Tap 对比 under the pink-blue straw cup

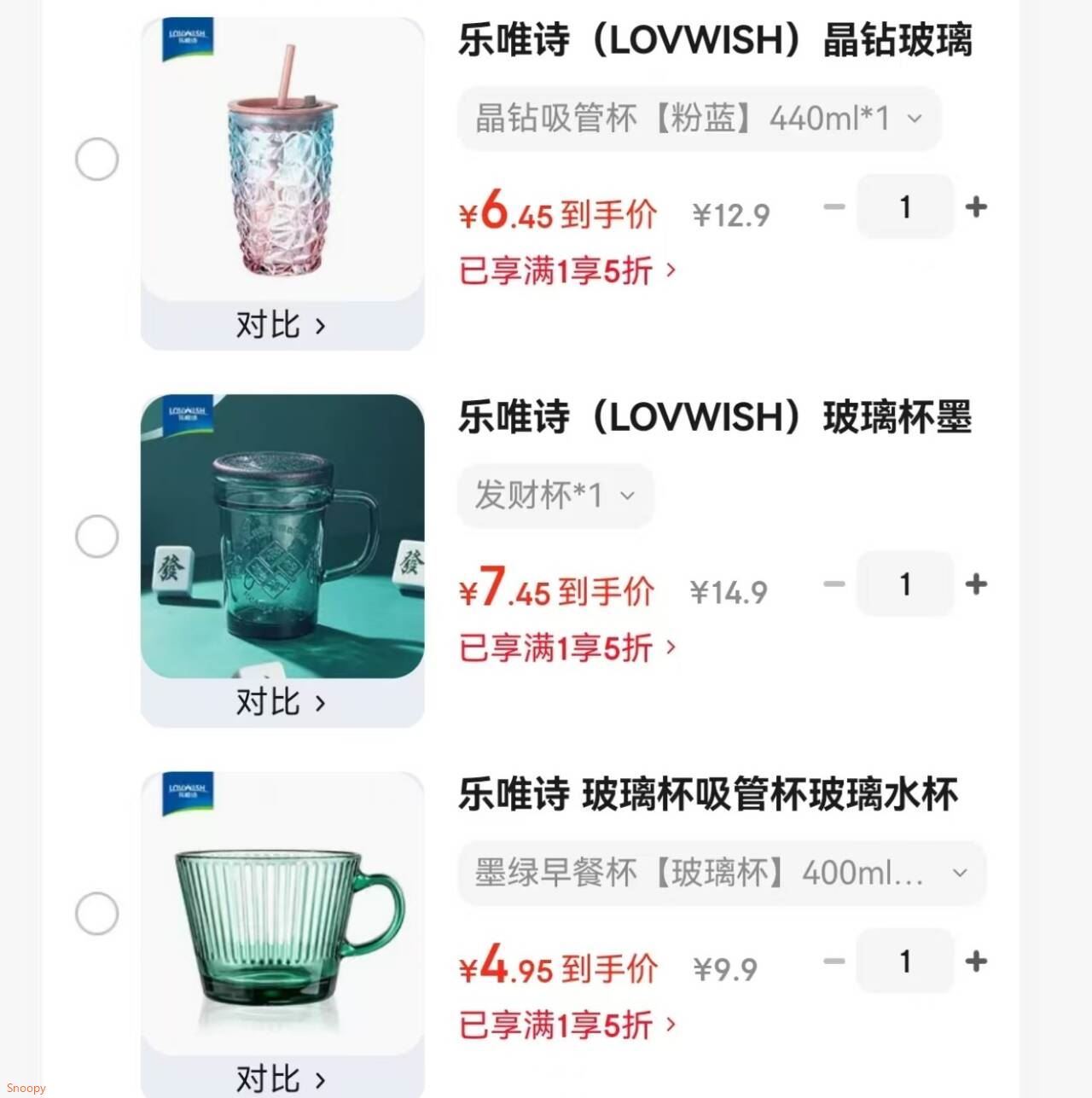point(282,325)
